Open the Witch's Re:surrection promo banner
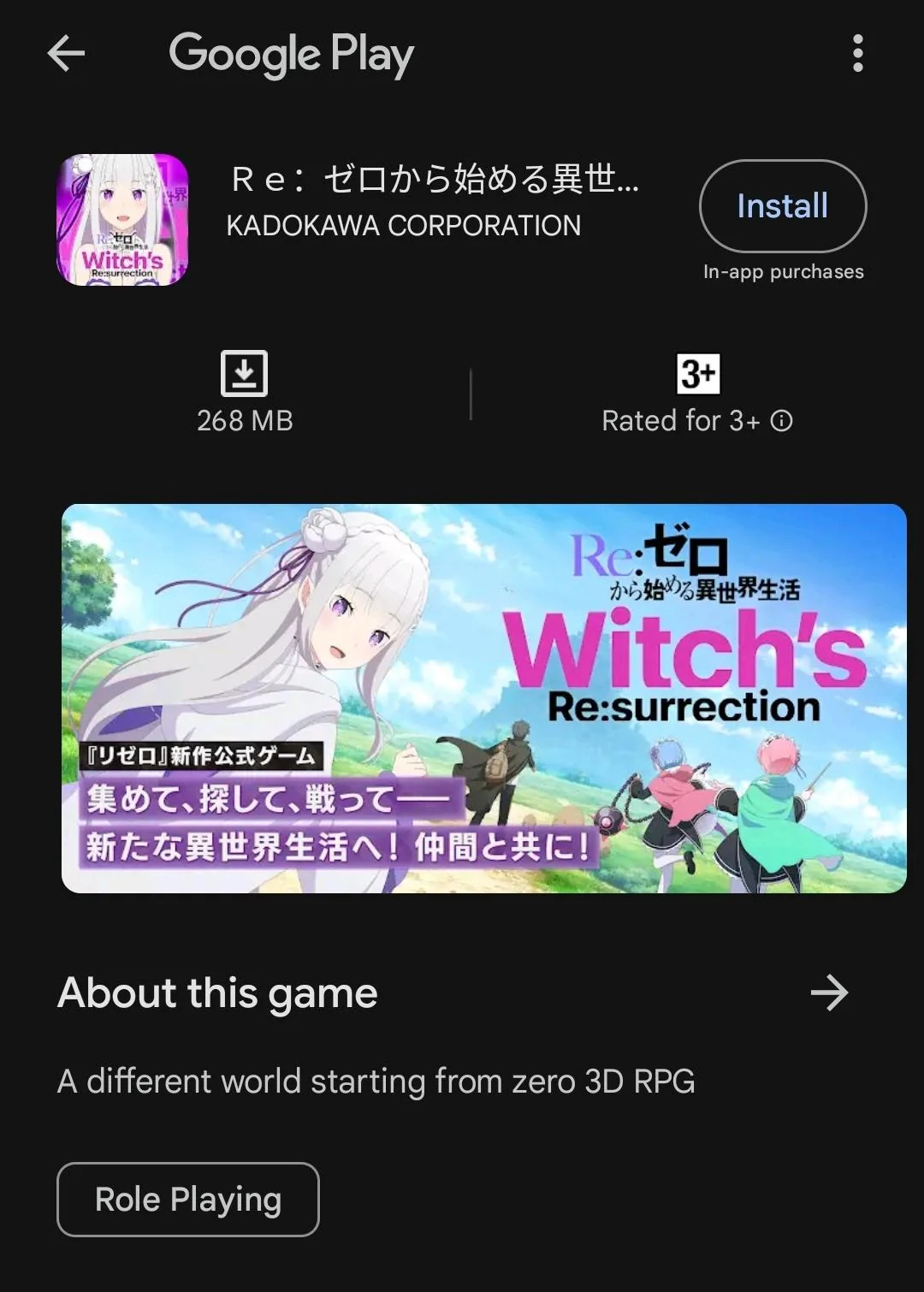The image size is (924, 1292). (x=483, y=698)
